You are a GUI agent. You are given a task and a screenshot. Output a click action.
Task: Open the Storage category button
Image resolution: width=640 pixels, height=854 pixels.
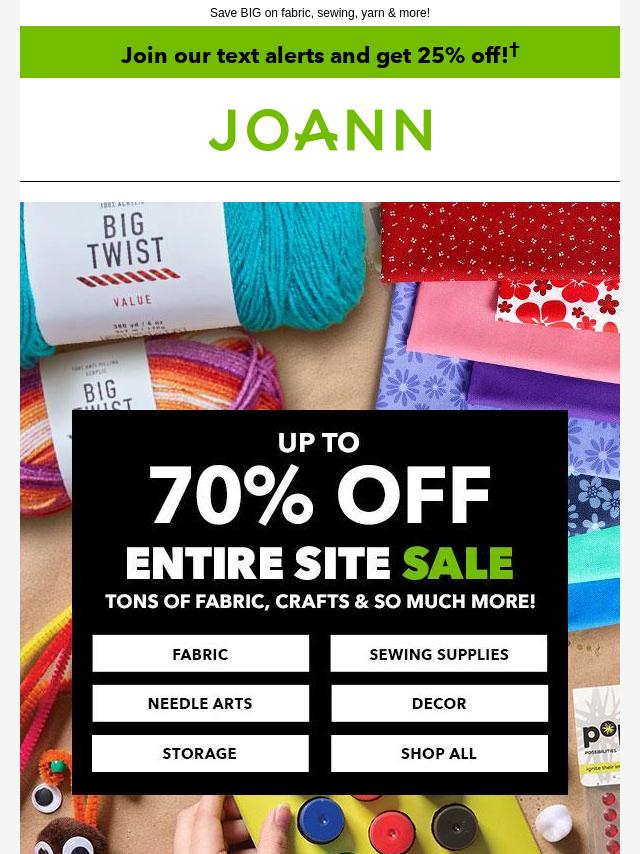click(x=200, y=754)
